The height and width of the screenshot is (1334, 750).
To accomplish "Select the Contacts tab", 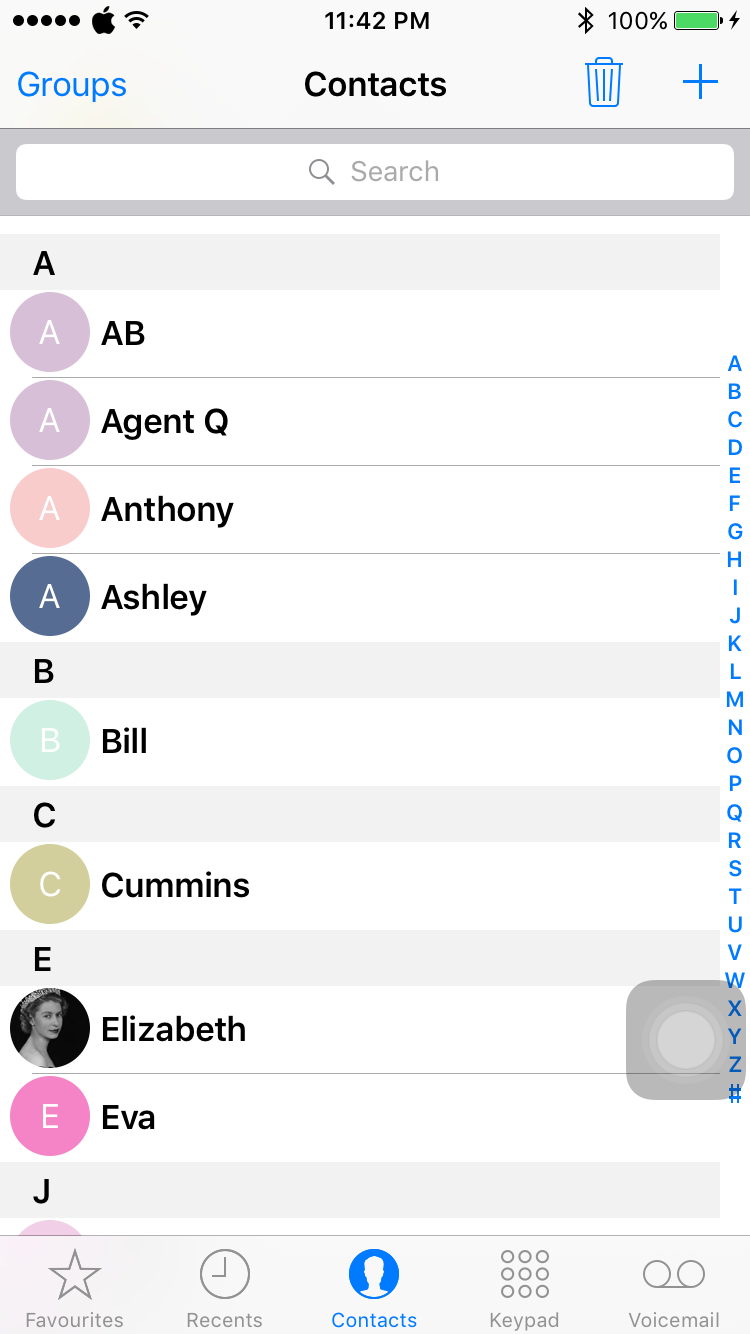I will point(375,1289).
